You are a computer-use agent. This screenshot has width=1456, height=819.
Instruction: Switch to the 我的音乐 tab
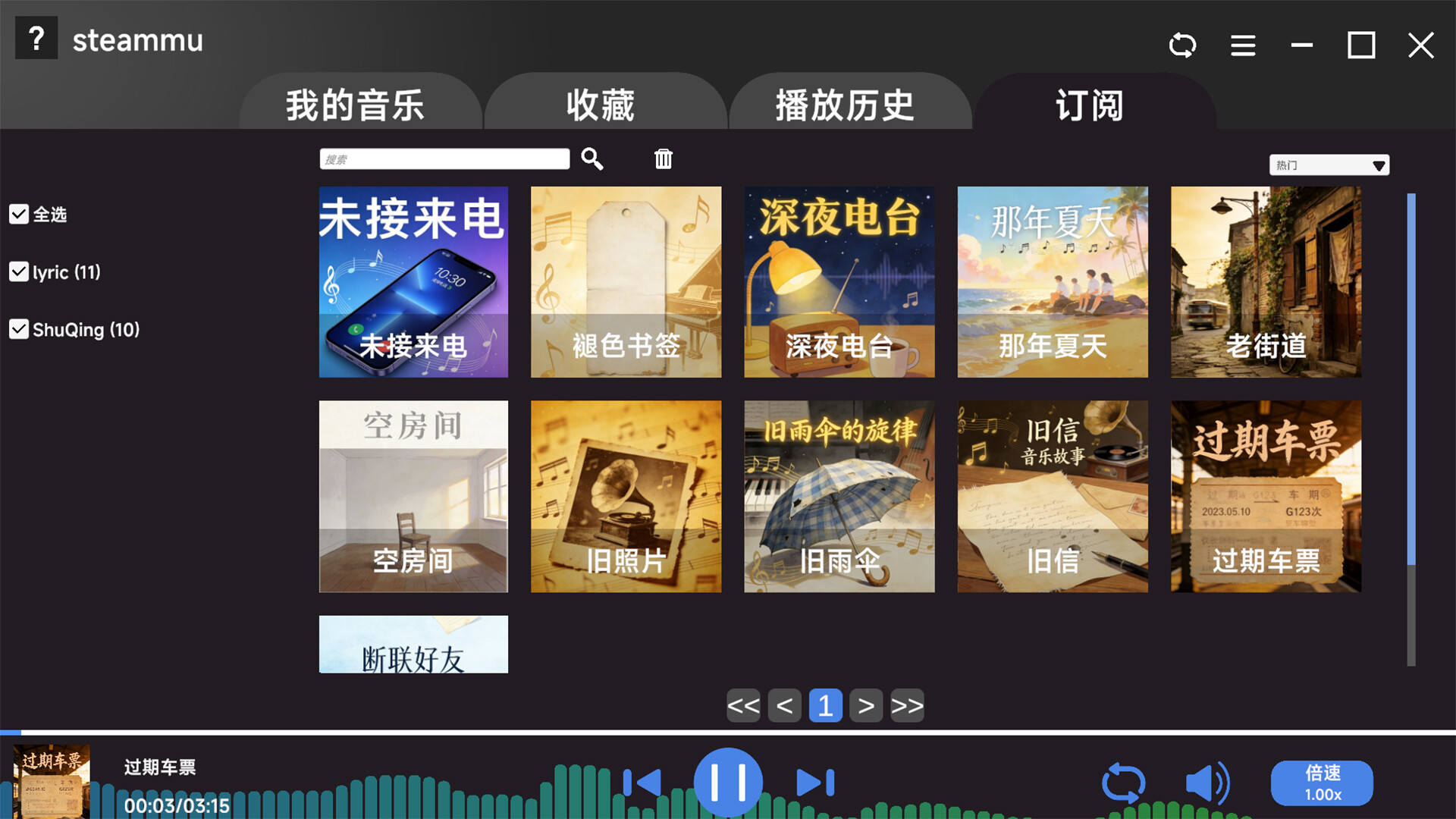pyautogui.click(x=355, y=105)
